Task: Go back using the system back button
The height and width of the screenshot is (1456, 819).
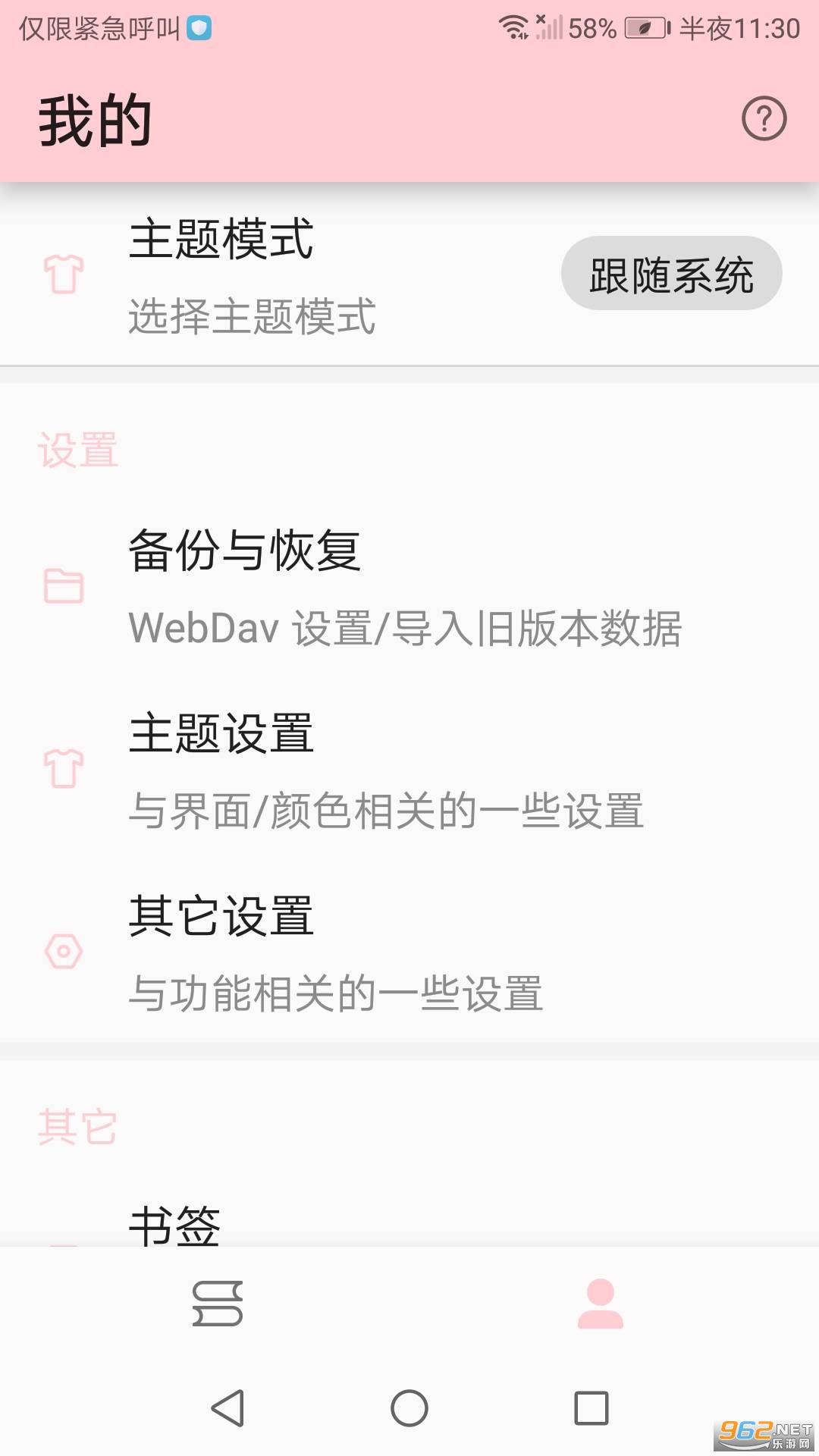Action: (x=227, y=1408)
